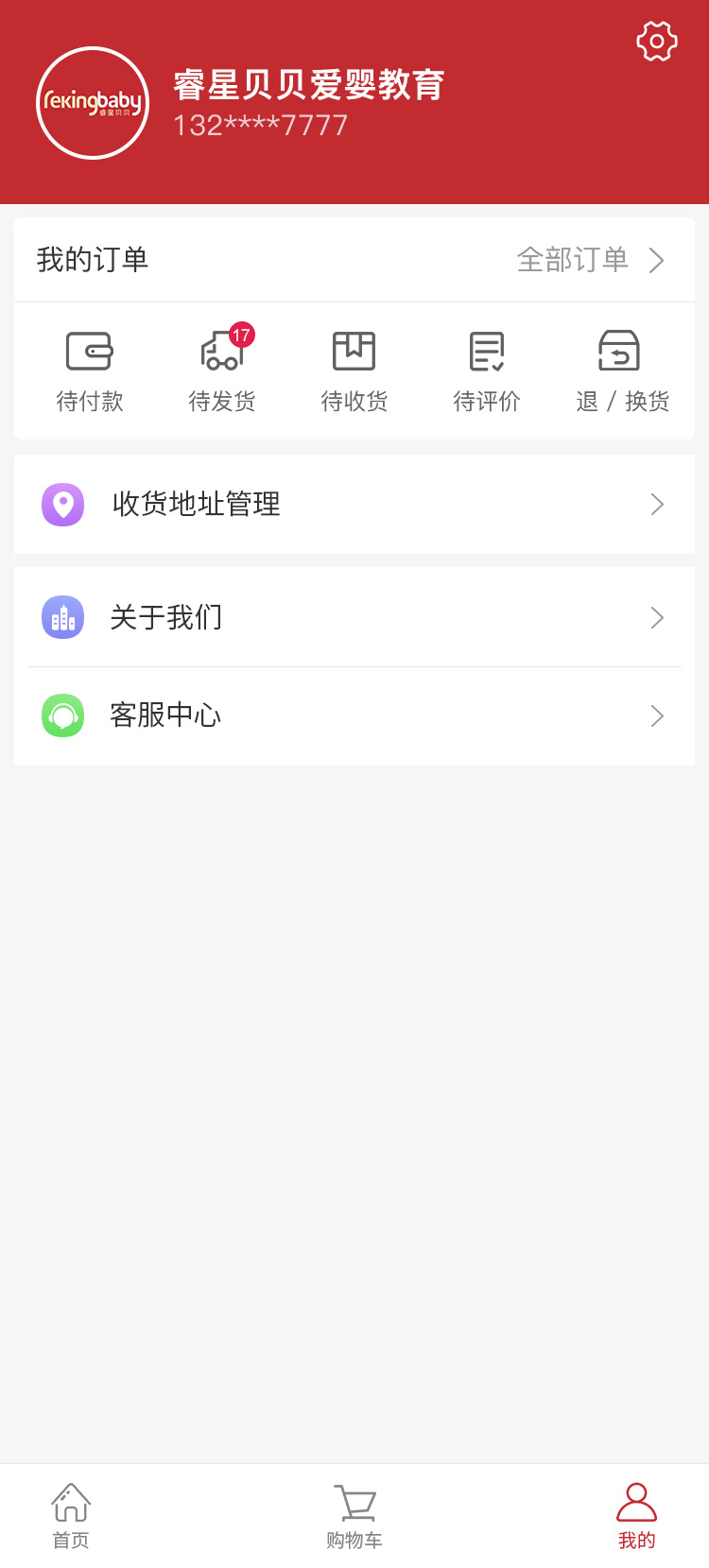Open the 关于我们 about us page
The height and width of the screenshot is (1568, 709).
[354, 617]
